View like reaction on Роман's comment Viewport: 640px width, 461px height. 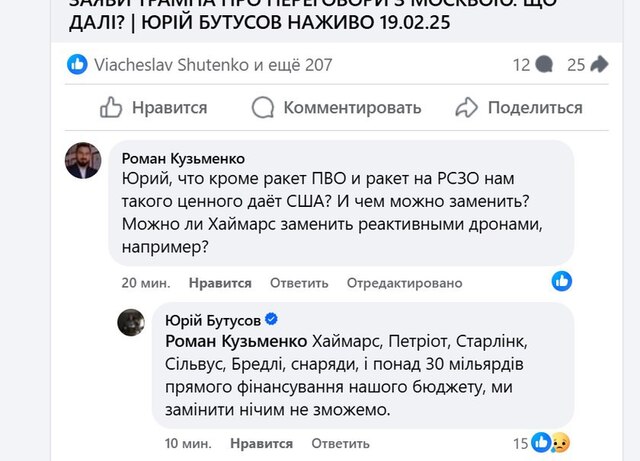click(562, 281)
